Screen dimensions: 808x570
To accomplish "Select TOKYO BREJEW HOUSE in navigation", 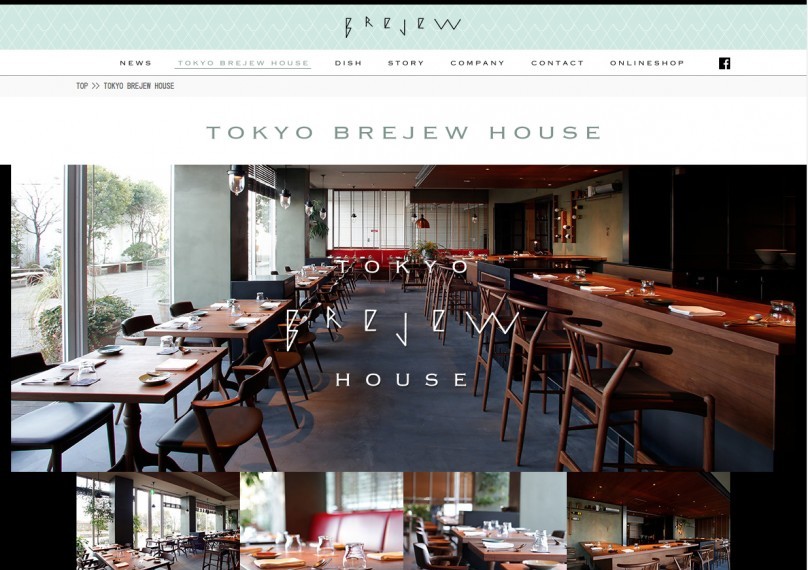I will coord(244,63).
